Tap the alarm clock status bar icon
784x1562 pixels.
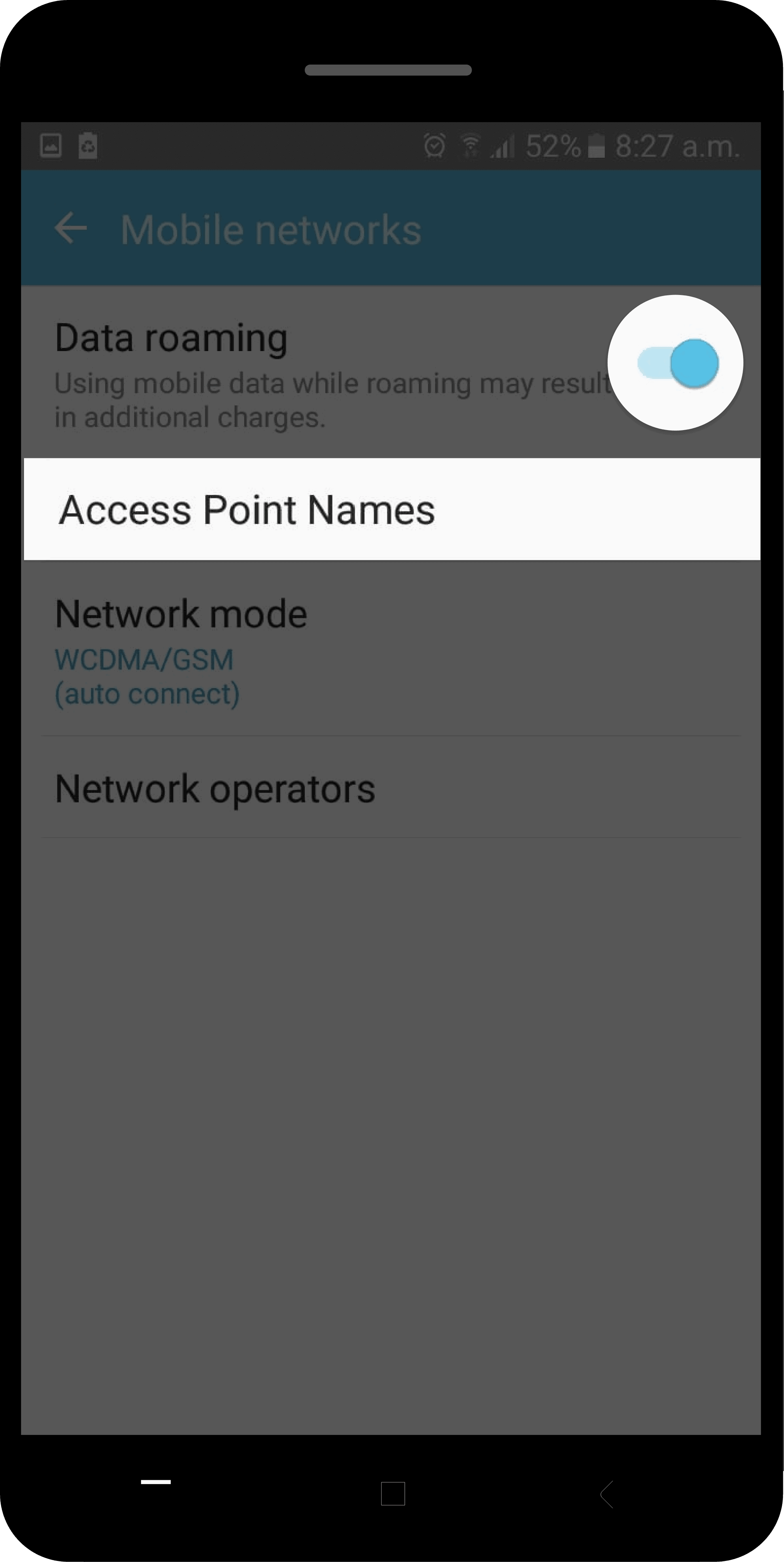(435, 145)
